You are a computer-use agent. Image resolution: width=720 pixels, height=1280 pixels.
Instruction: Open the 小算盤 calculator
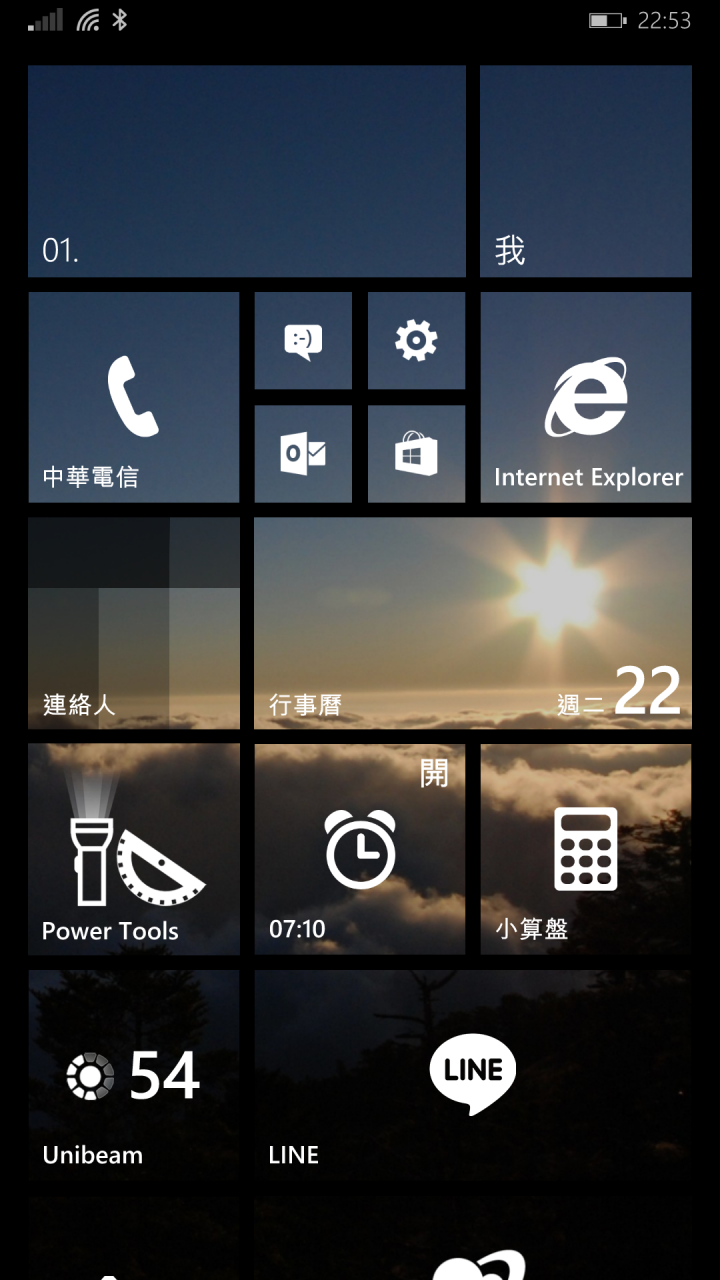pos(586,849)
